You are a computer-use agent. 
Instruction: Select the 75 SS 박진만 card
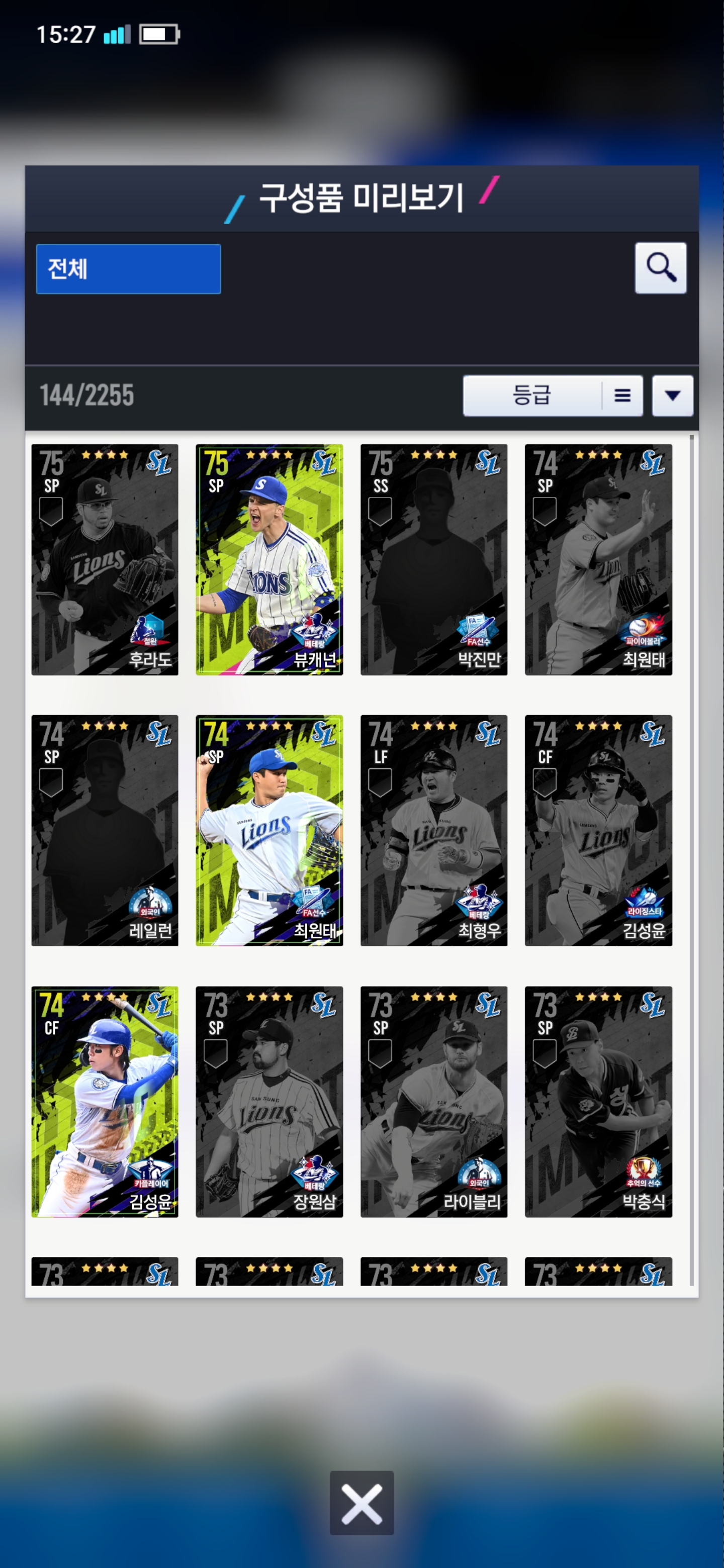click(433, 559)
